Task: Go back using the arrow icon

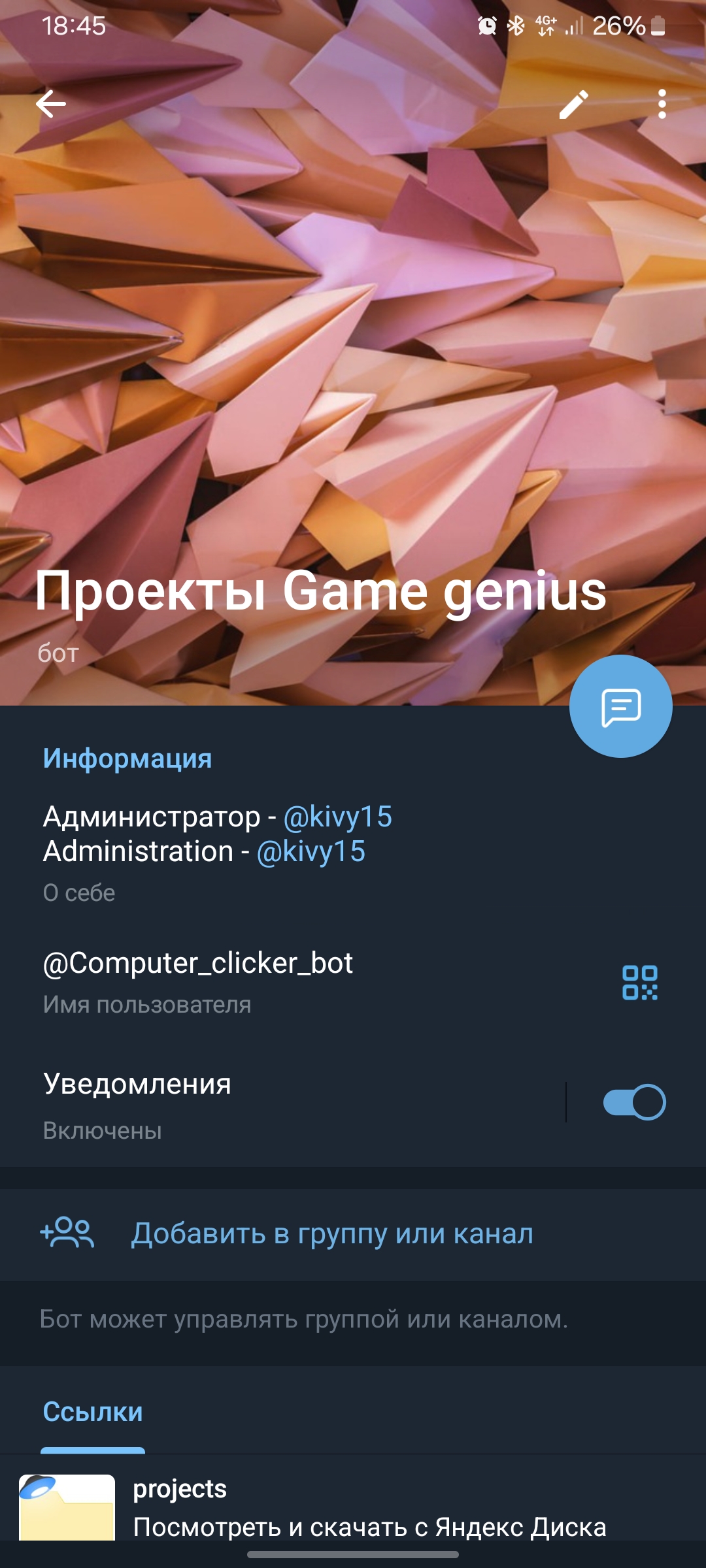Action: (x=51, y=104)
